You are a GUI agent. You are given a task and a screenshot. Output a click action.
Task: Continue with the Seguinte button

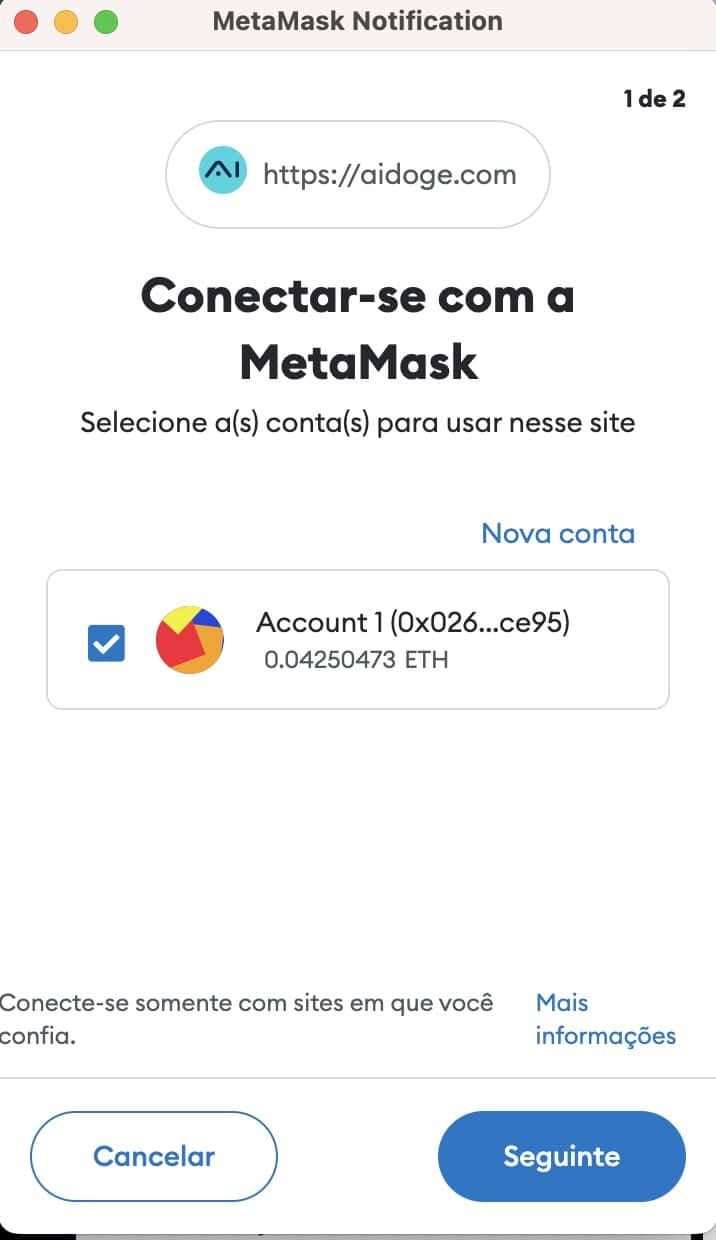pyautogui.click(x=561, y=1156)
